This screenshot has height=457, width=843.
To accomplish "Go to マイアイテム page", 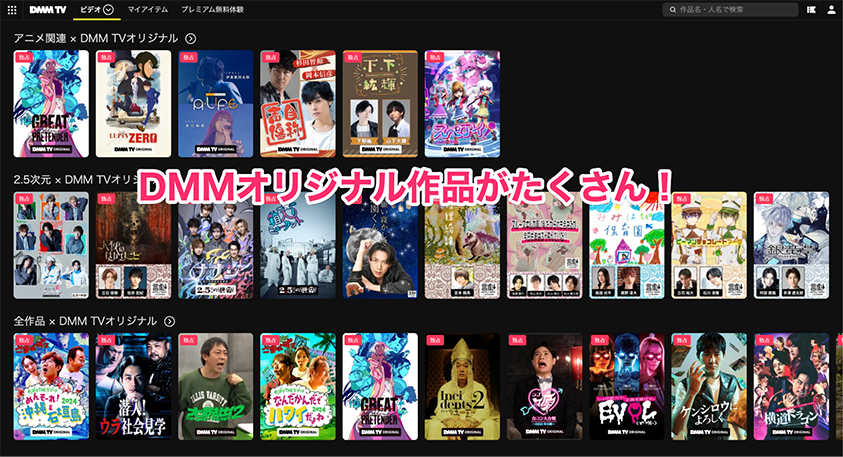I will coord(147,9).
